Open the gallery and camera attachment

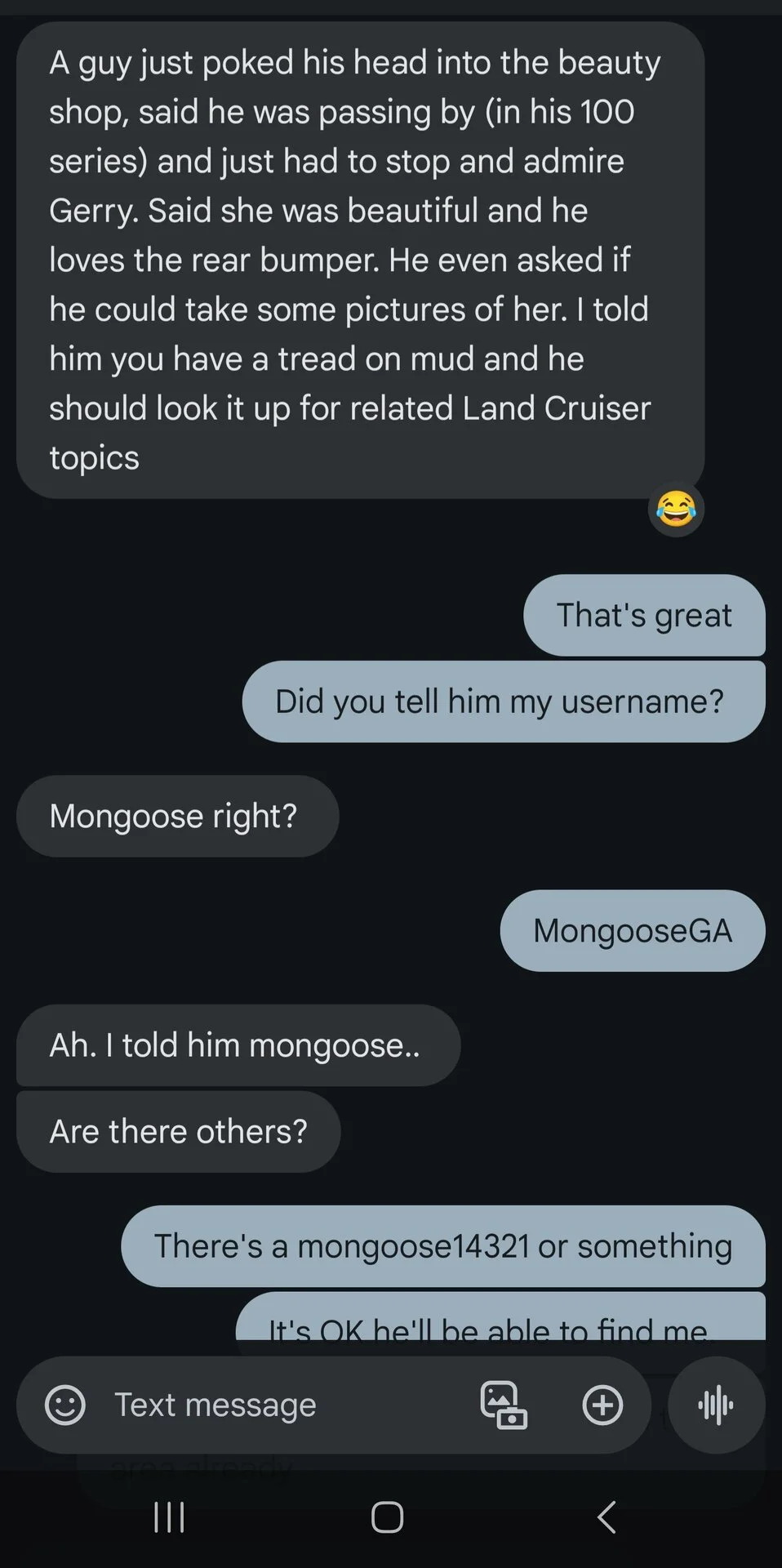503,1405
